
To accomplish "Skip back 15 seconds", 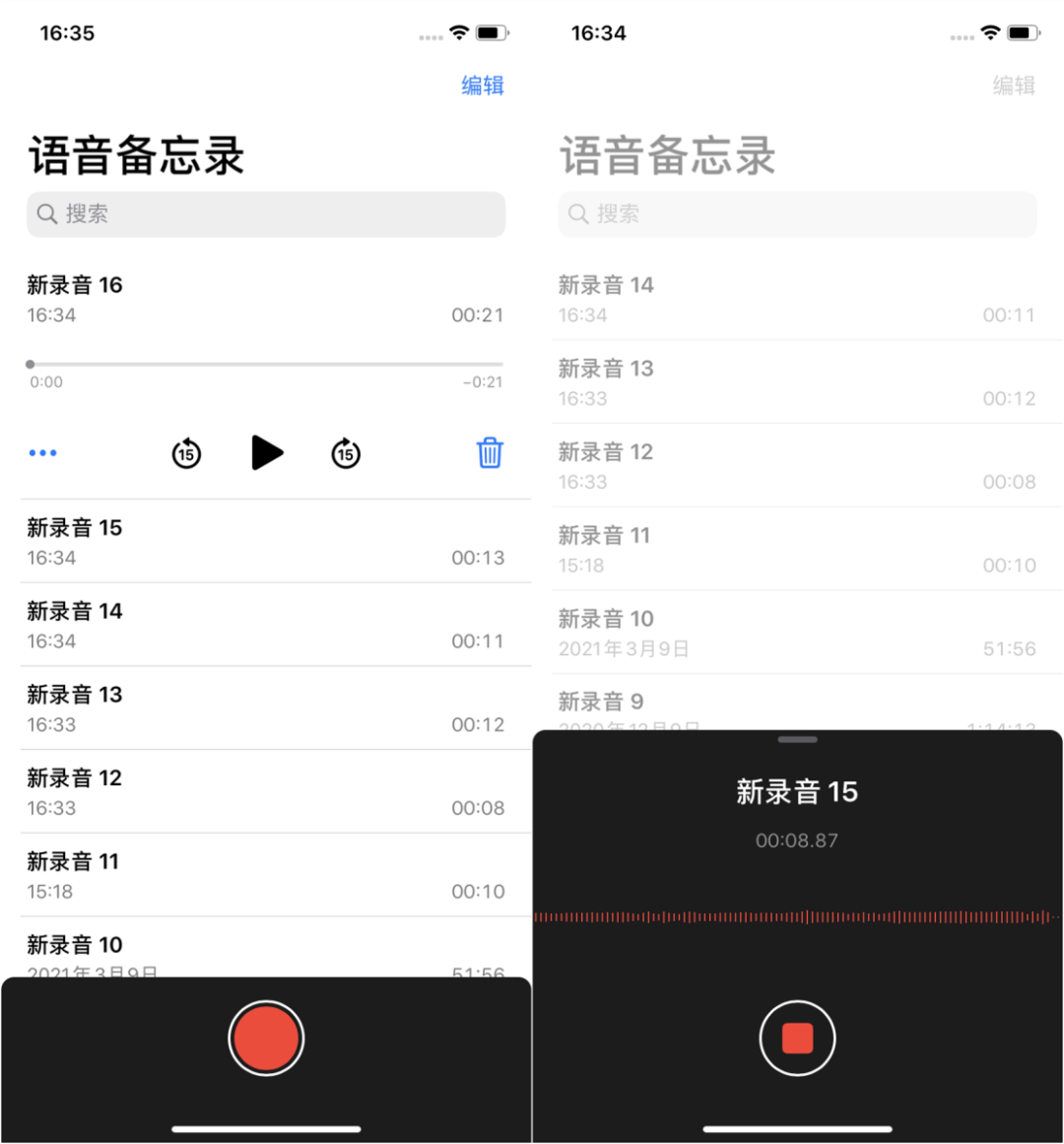I will click(x=186, y=453).
